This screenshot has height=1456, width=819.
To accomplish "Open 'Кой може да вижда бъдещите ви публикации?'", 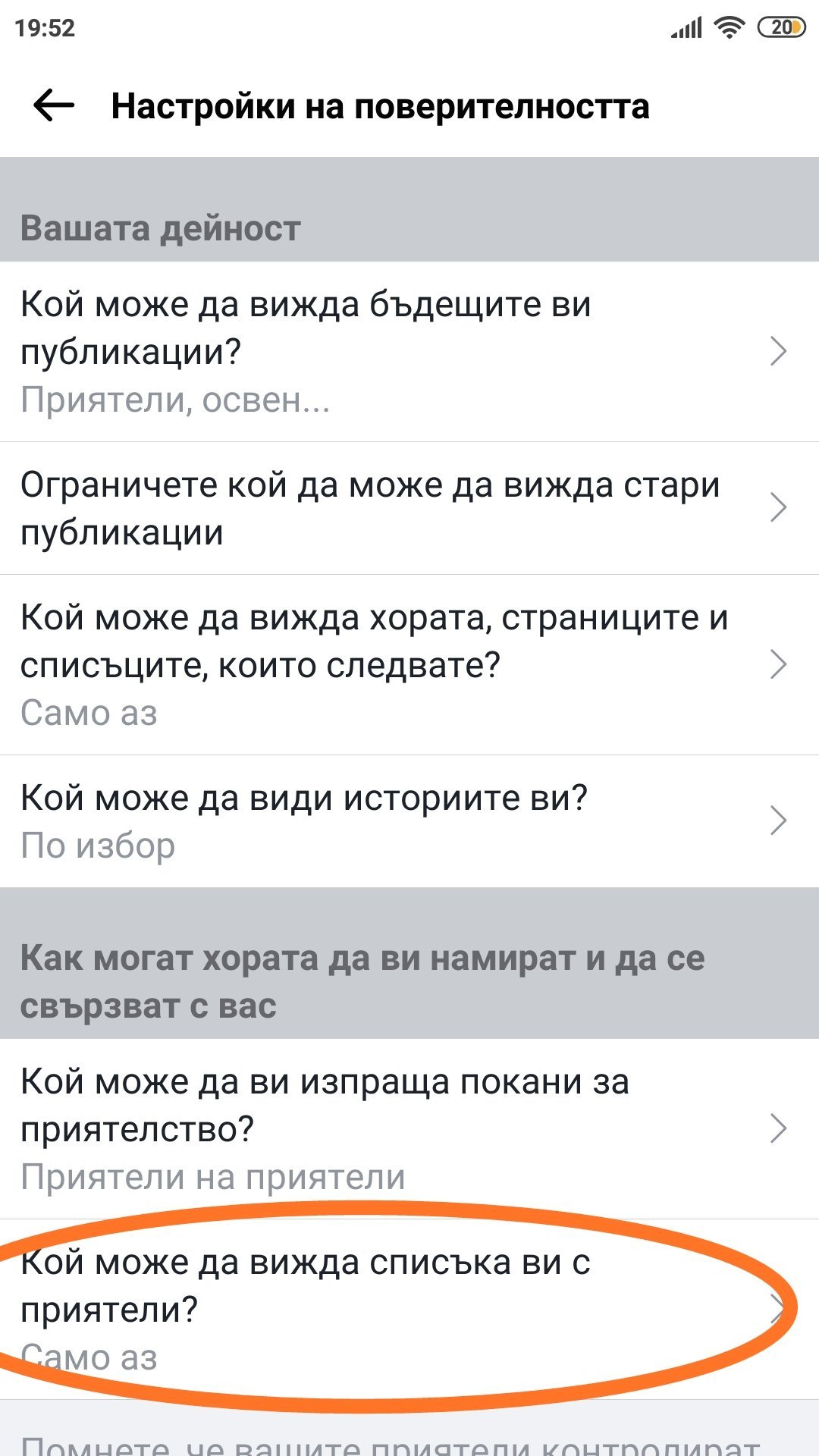I will pyautogui.click(x=394, y=351).
